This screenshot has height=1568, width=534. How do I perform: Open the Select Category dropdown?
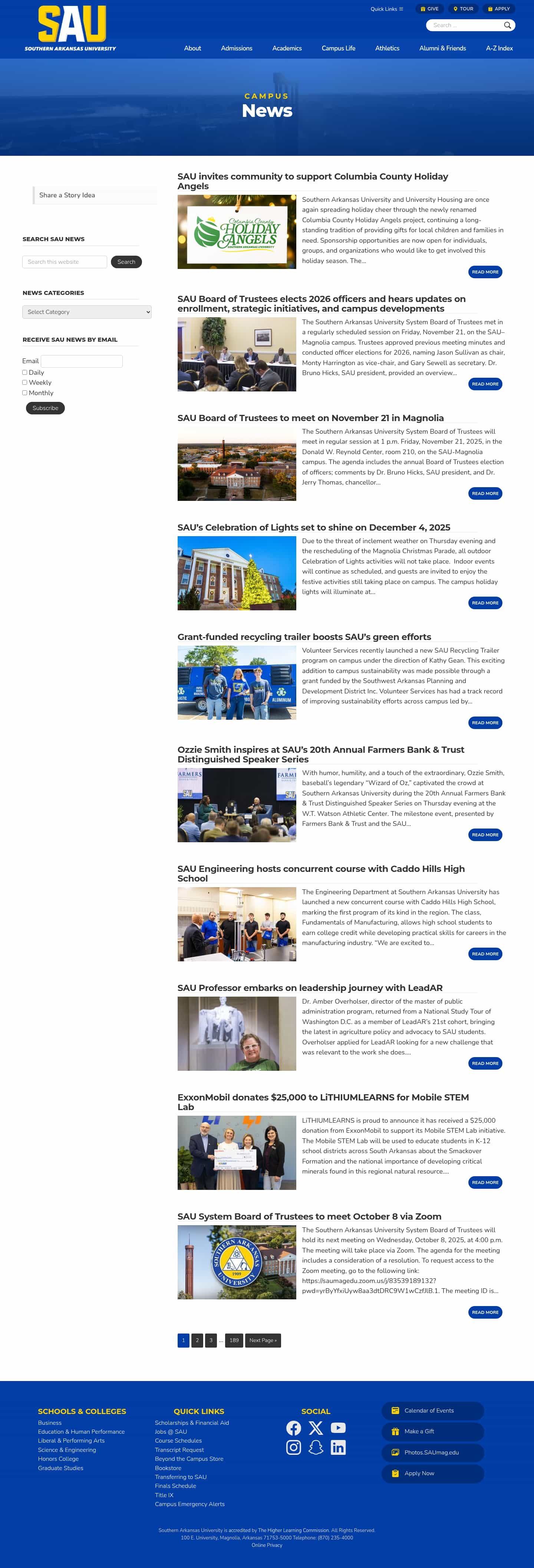[87, 312]
